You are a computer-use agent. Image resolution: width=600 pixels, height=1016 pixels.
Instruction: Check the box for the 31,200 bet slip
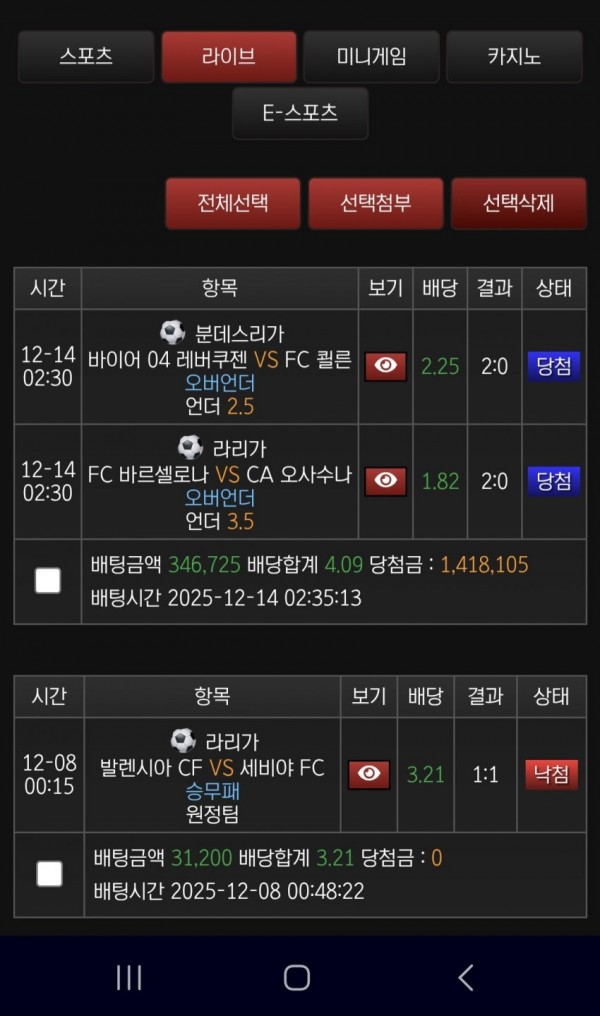[x=49, y=874]
